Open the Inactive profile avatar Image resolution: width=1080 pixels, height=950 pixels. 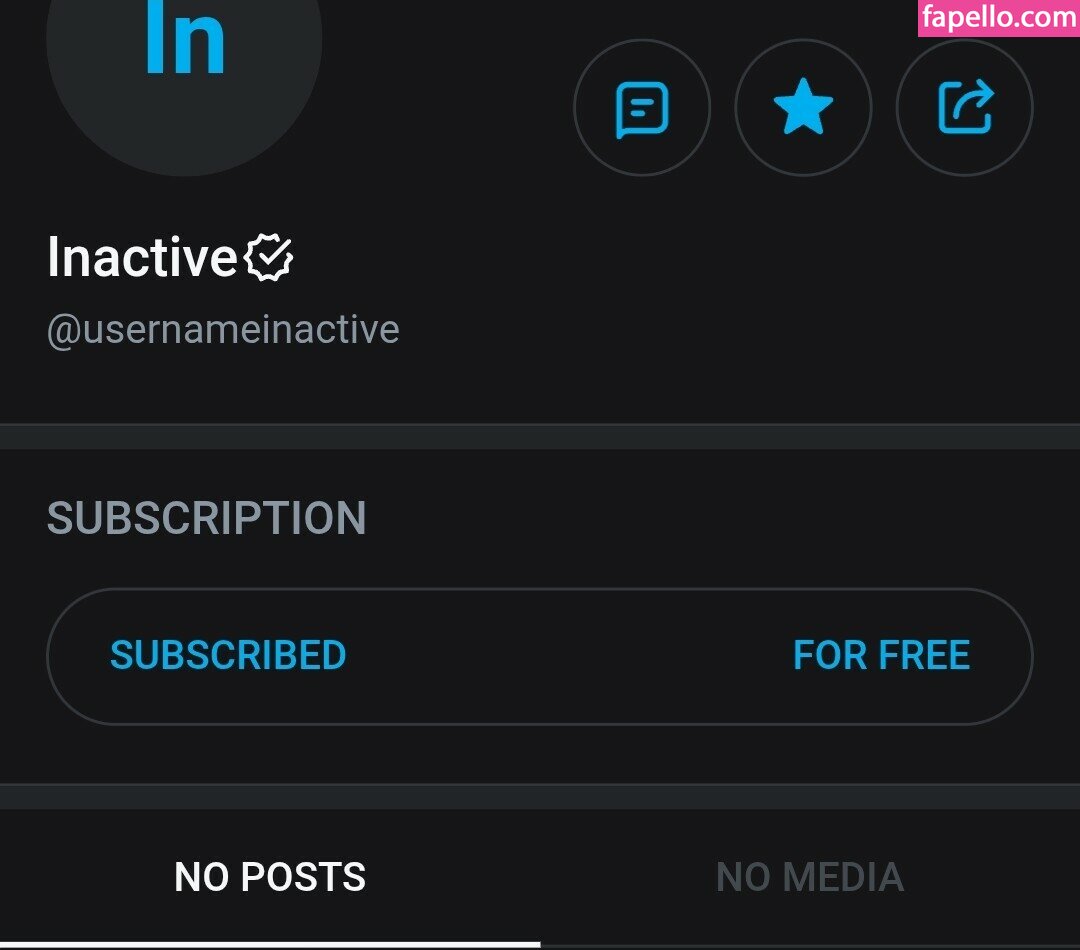pyautogui.click(x=184, y=60)
